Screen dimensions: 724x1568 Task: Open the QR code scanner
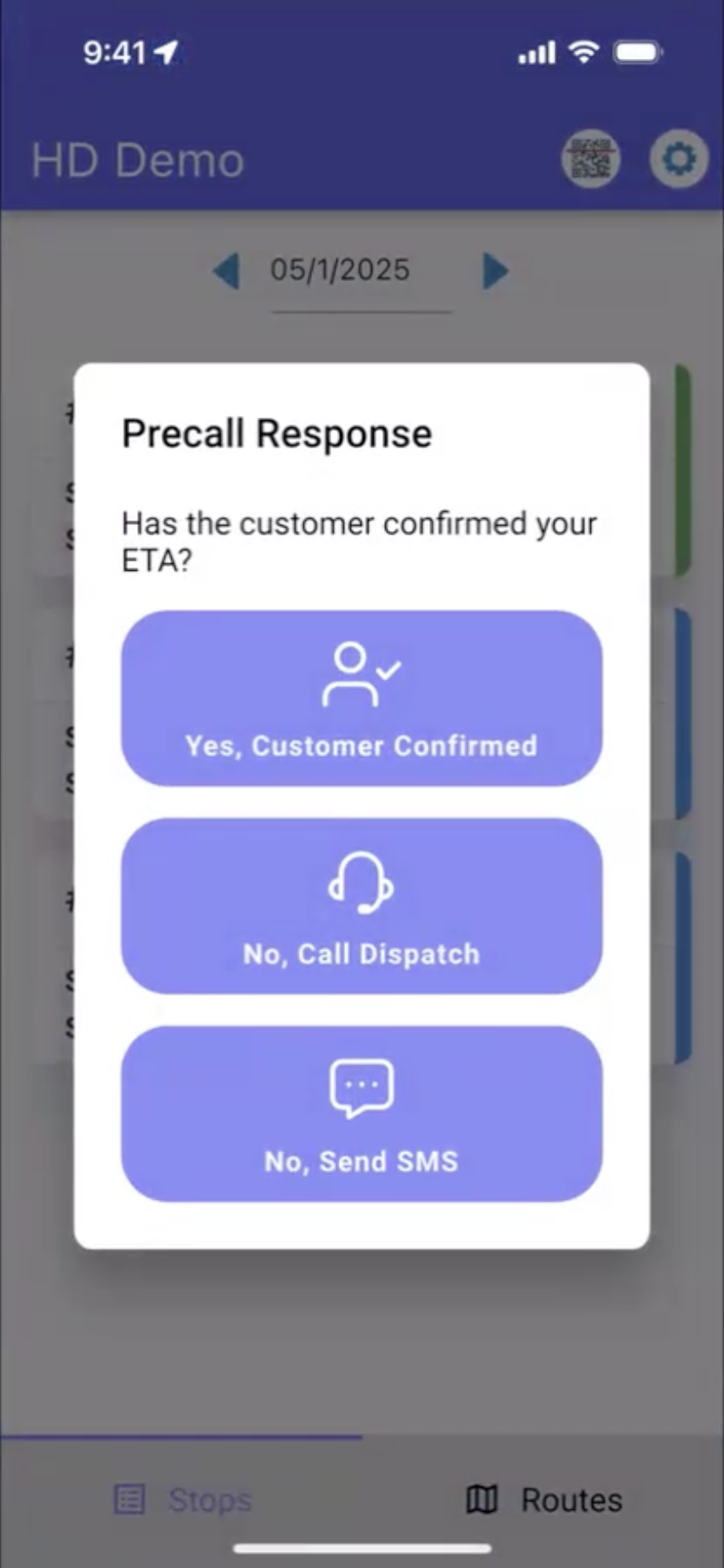(x=590, y=159)
